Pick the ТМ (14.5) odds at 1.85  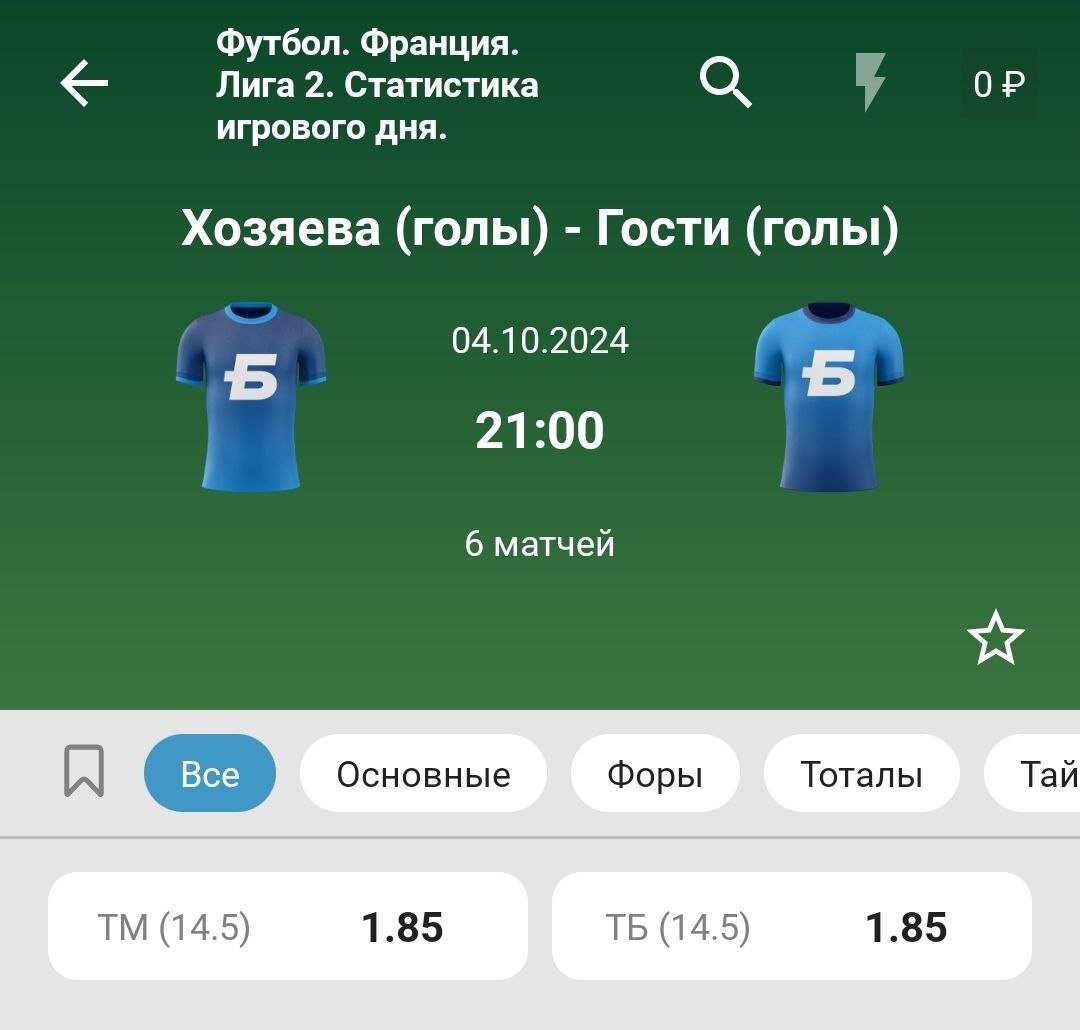click(x=288, y=927)
